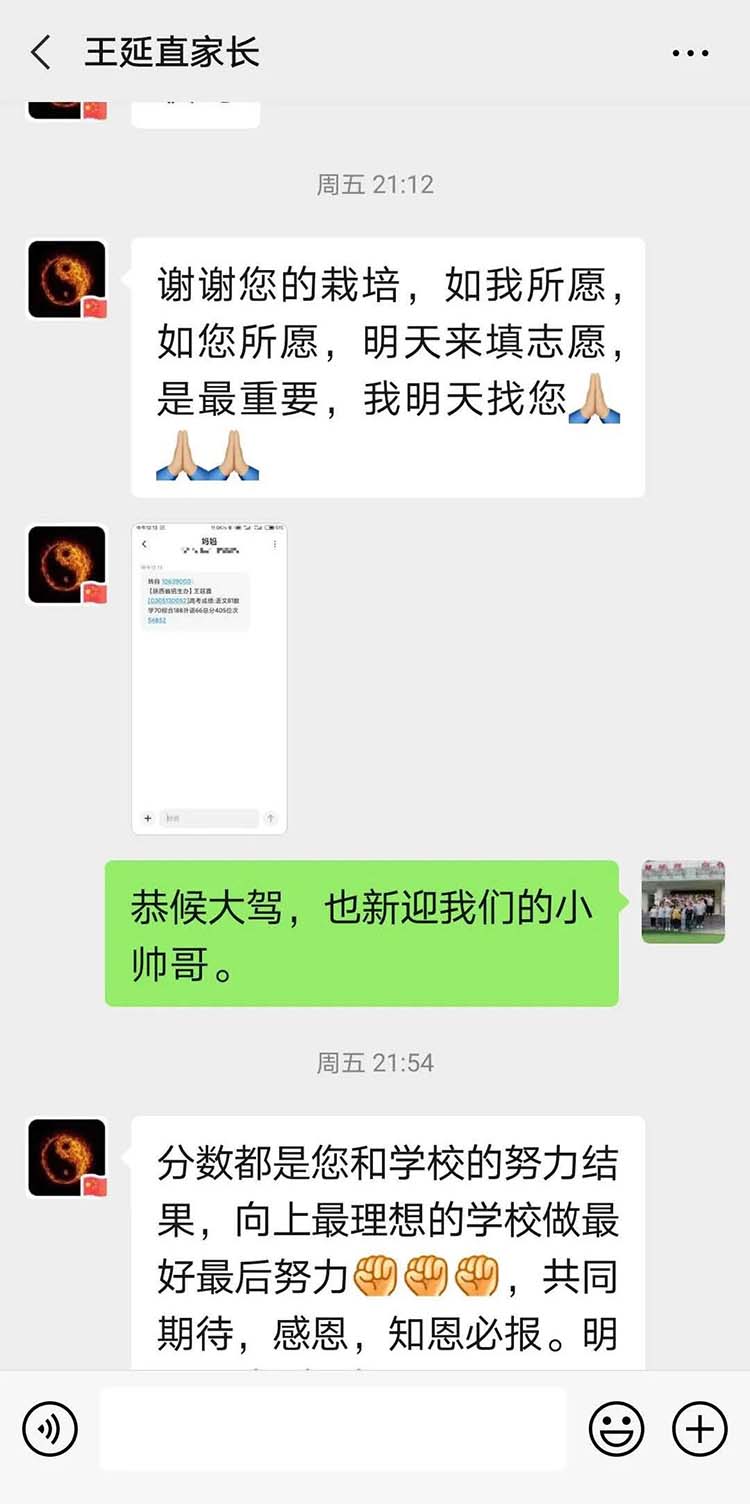Go back from the 王延直家长 chat
Image resolution: width=750 pixels, height=1504 pixels.
[x=40, y=52]
